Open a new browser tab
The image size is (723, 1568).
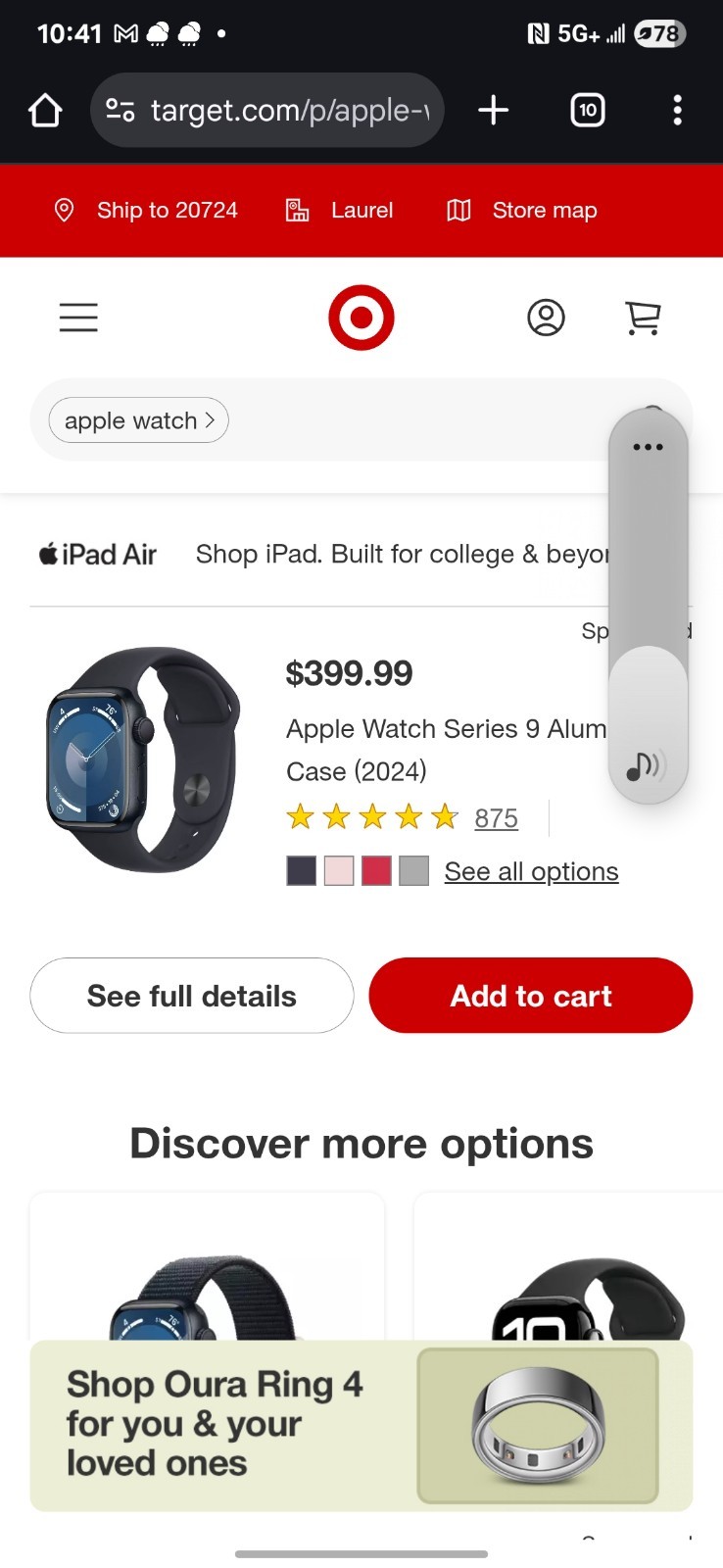(x=493, y=111)
